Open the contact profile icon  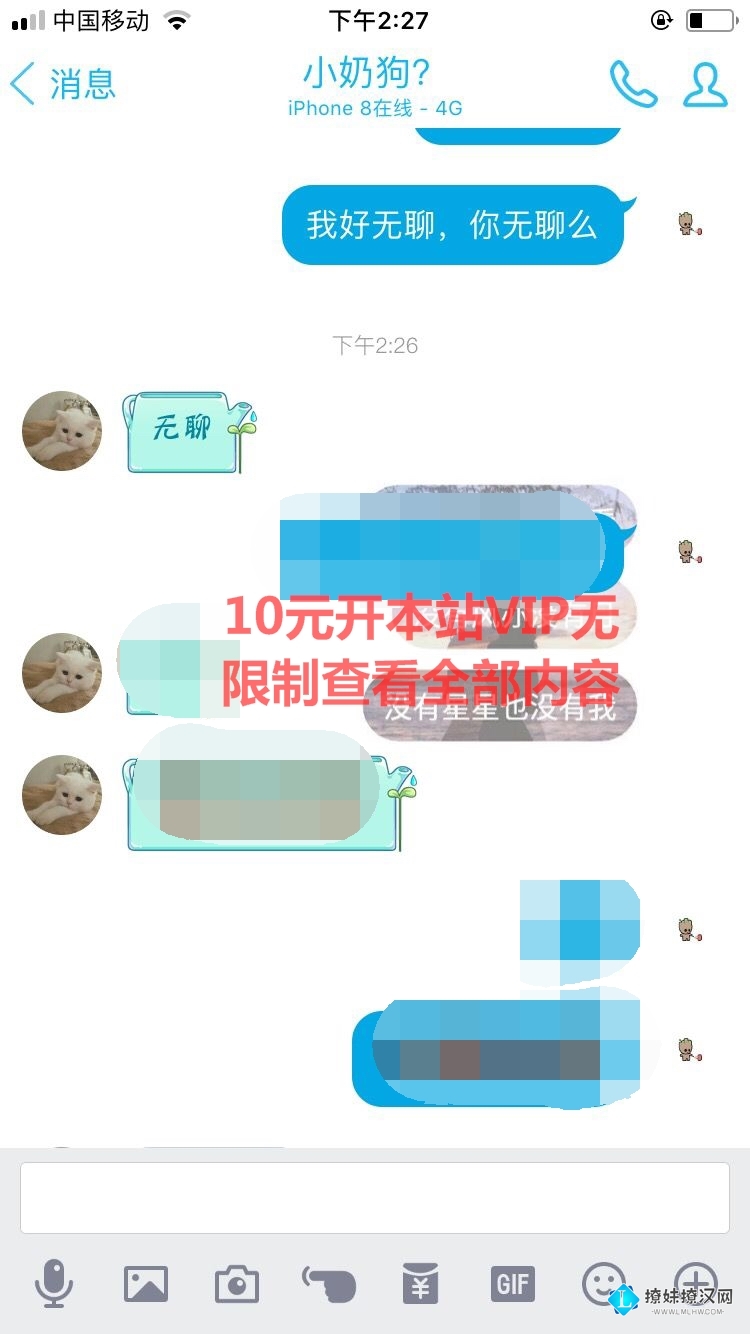[x=705, y=85]
